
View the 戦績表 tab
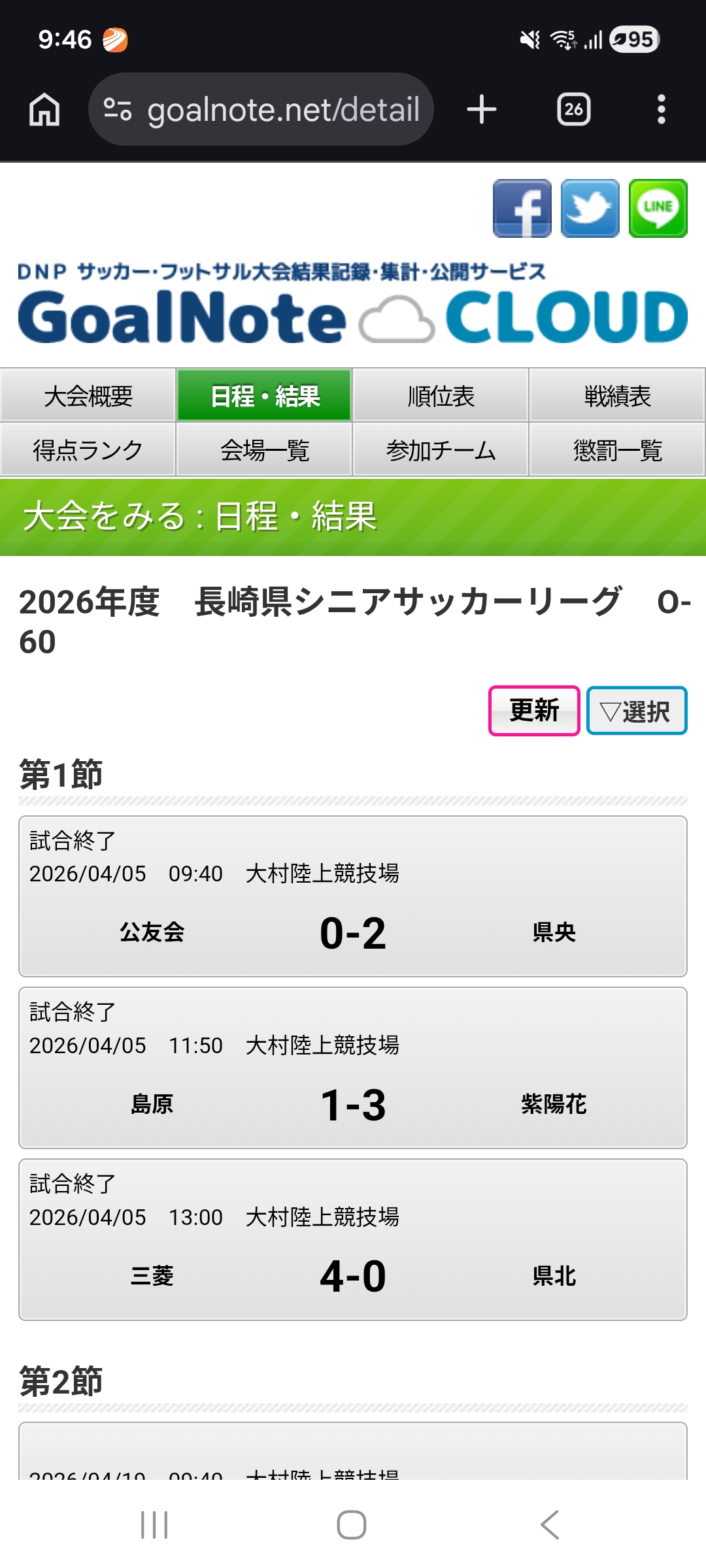(617, 396)
